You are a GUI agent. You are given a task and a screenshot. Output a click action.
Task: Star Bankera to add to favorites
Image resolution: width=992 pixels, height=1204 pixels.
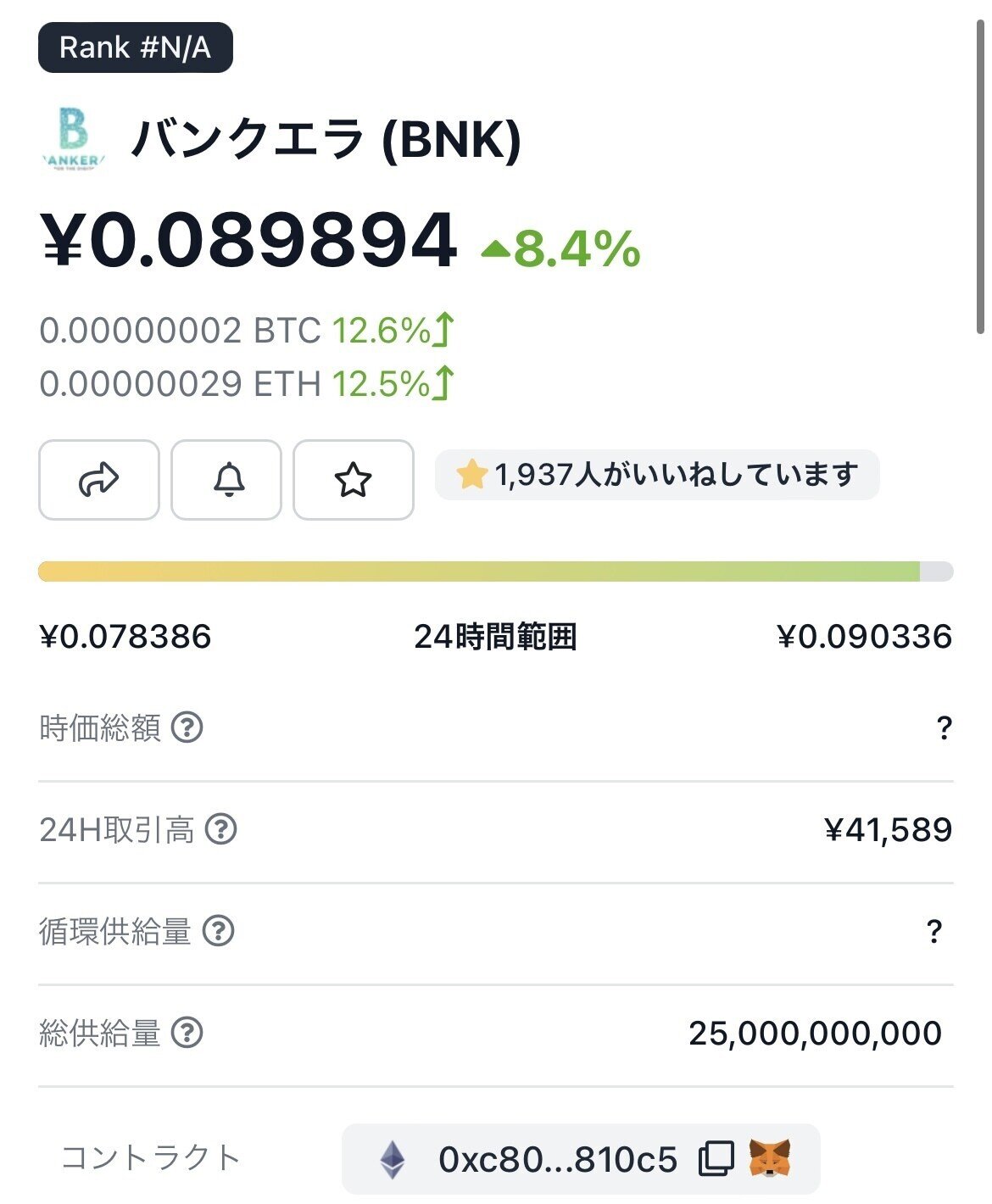tap(354, 480)
